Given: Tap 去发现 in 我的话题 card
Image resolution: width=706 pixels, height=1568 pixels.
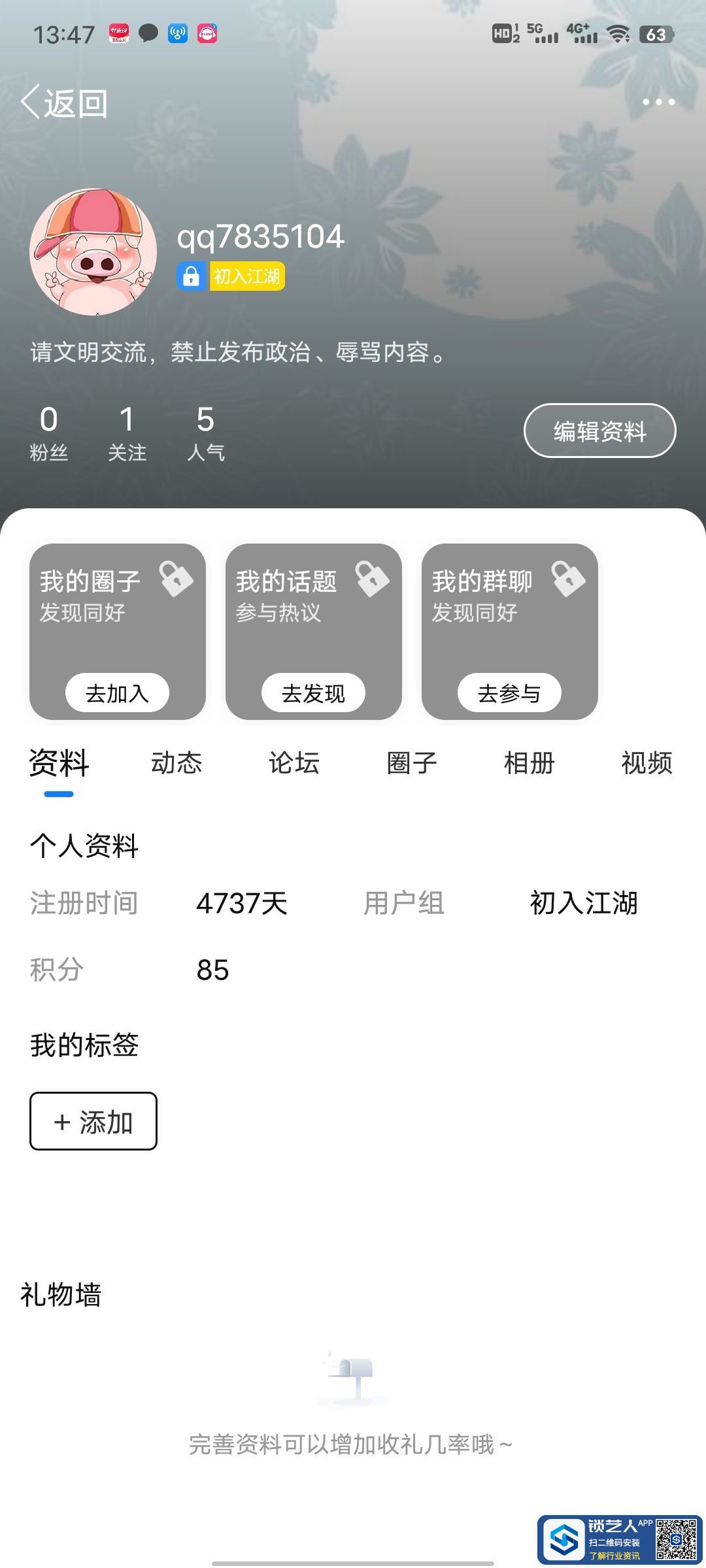Looking at the screenshot, I should [313, 693].
